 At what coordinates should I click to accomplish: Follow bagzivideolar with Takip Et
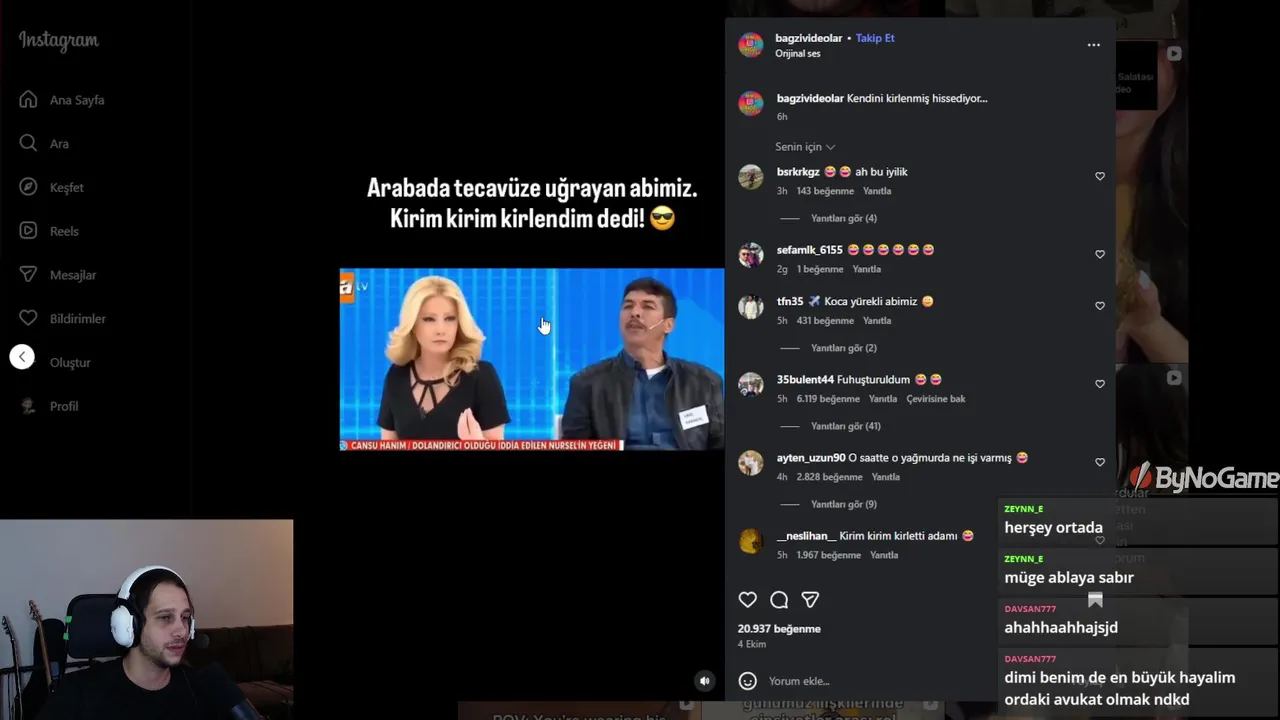pos(875,38)
